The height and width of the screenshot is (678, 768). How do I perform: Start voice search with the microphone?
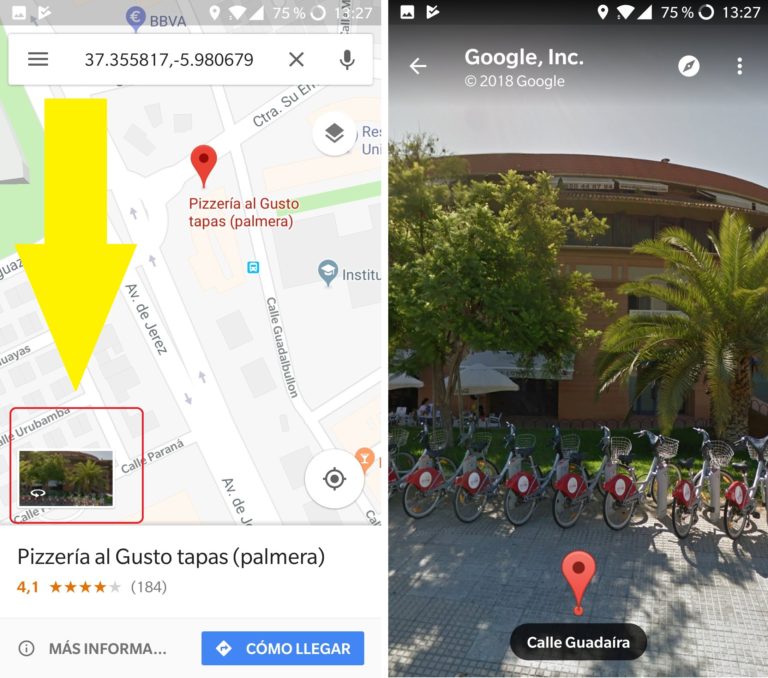[x=347, y=59]
